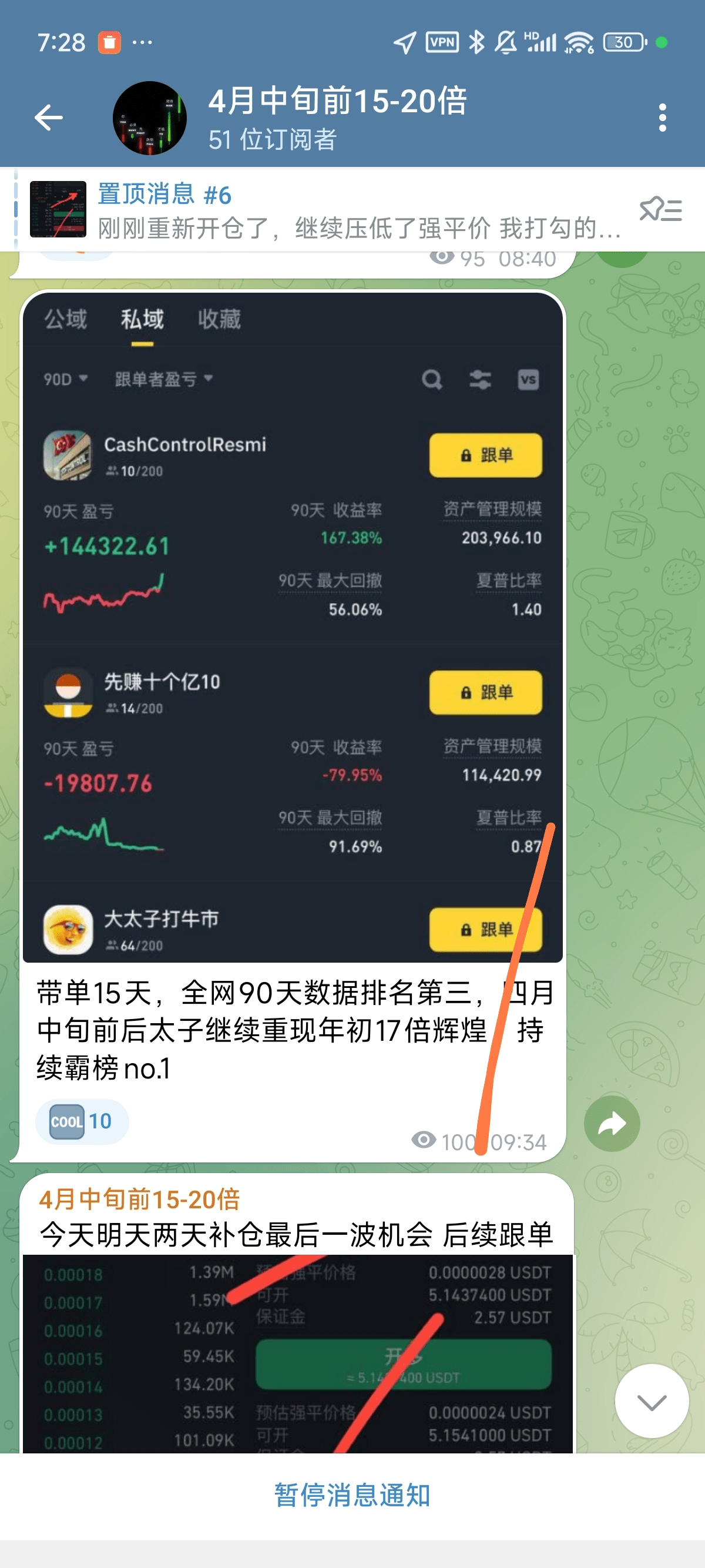705x1568 pixels.
Task: Open the order-book screenshot in the bottom post
Action: [x=297, y=1353]
